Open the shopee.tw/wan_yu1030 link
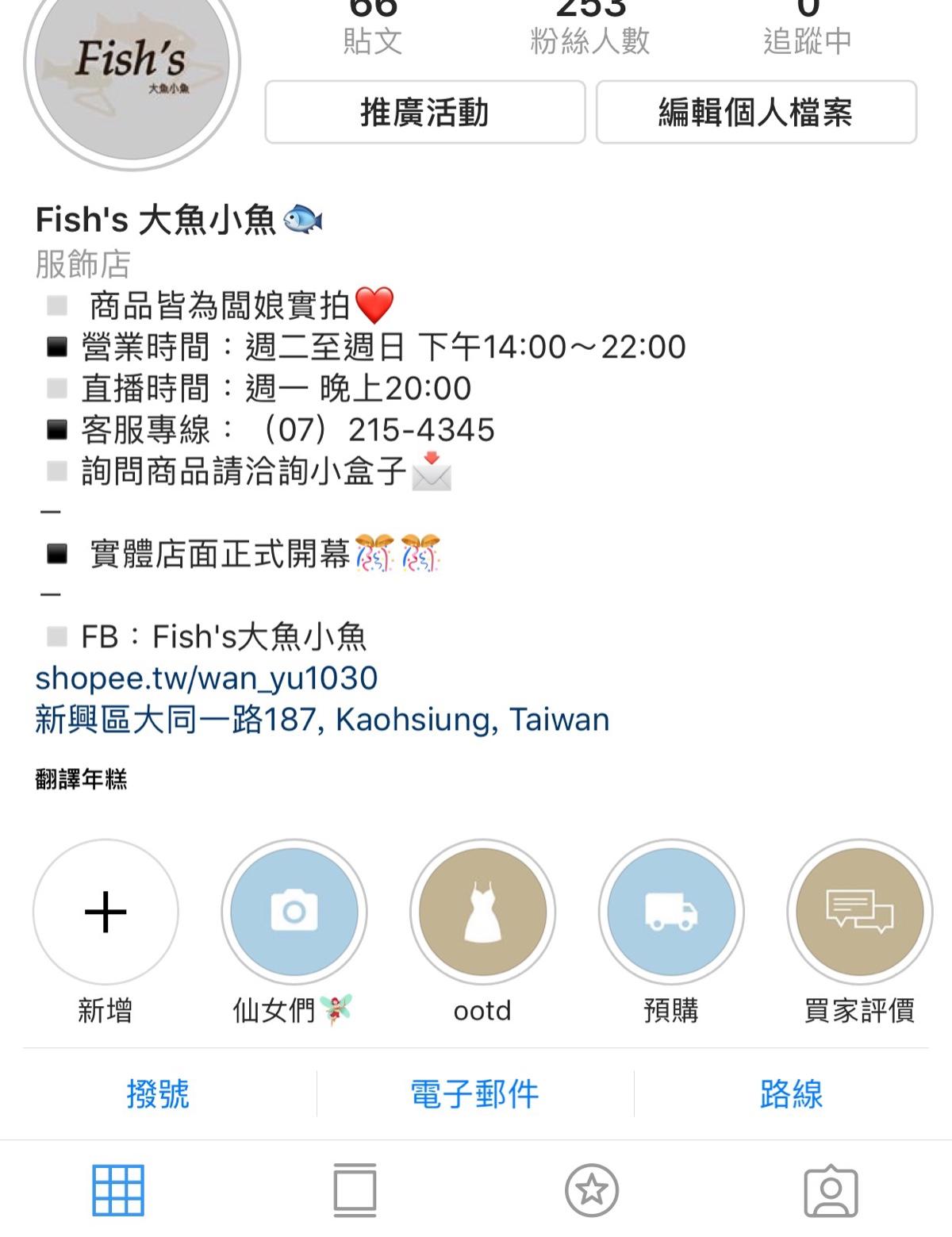Screen dimensions: 952x1237 click(206, 678)
